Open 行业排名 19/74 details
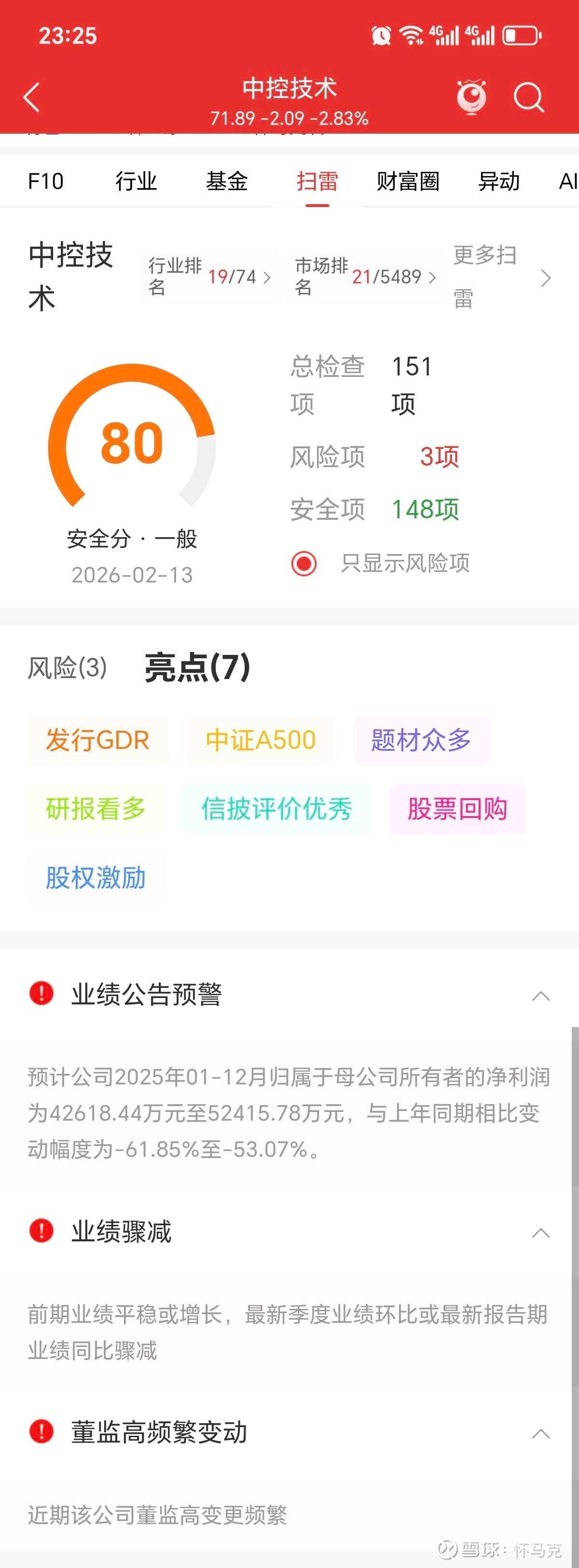This screenshot has width=579, height=1568. pos(209,277)
